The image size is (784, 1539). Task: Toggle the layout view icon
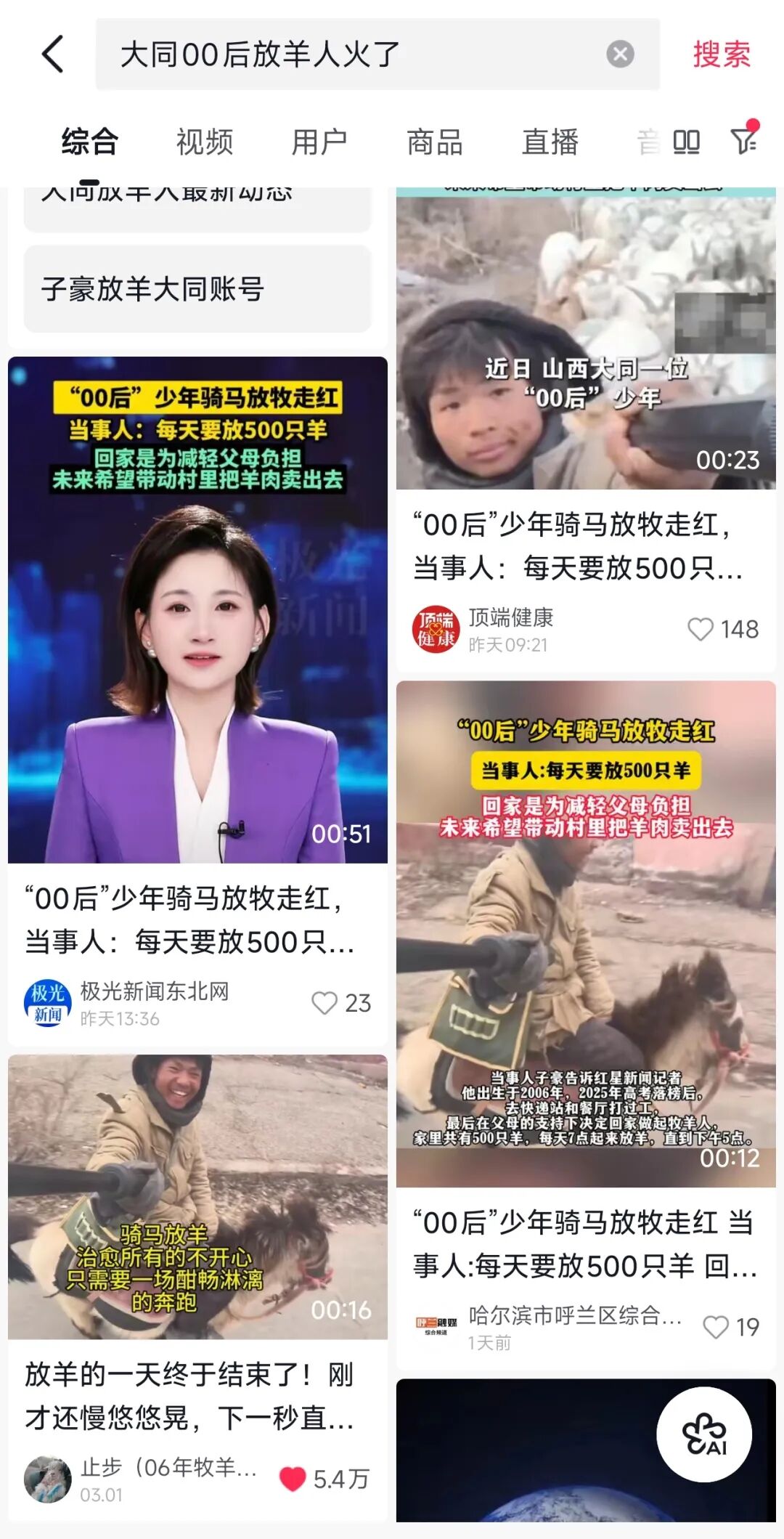coord(686,142)
